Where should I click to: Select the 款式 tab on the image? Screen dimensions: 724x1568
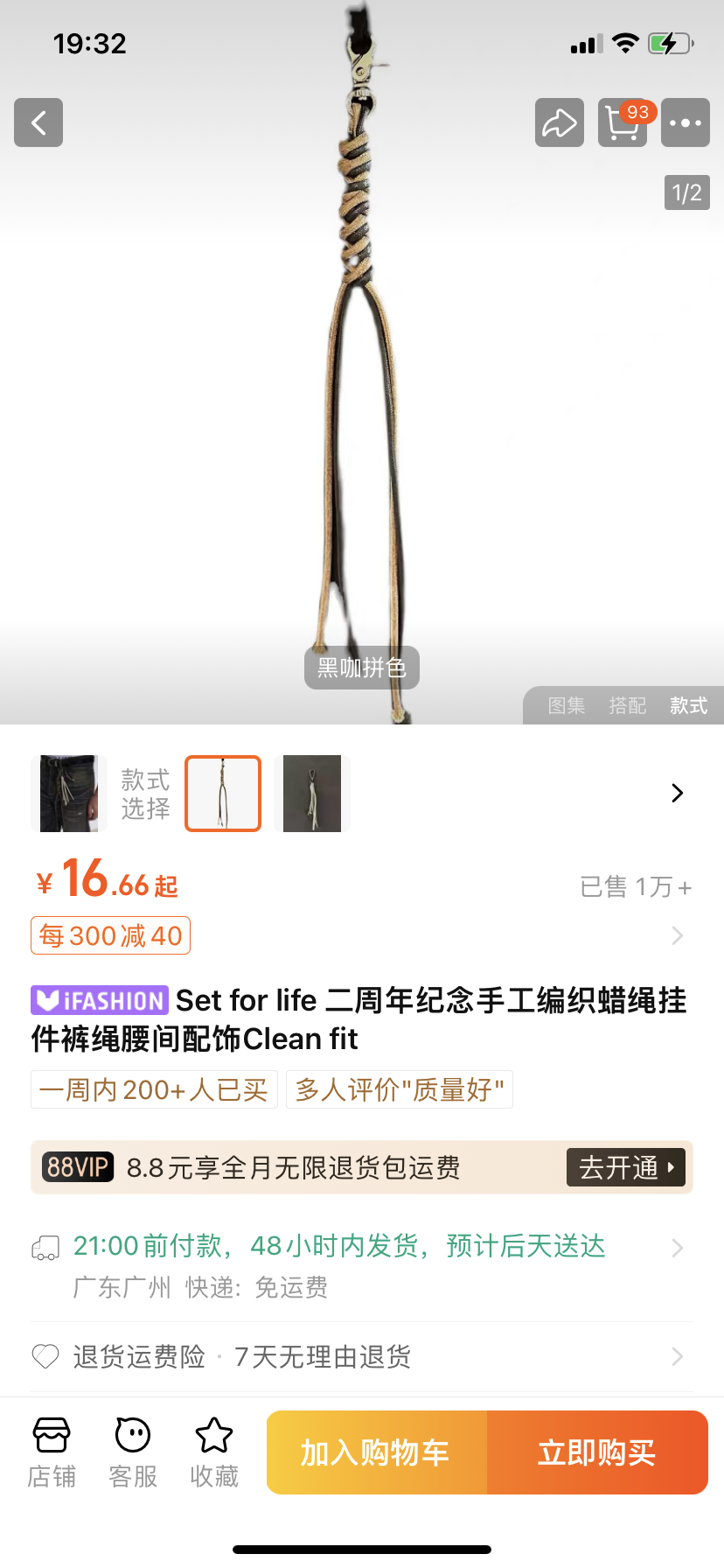689,705
